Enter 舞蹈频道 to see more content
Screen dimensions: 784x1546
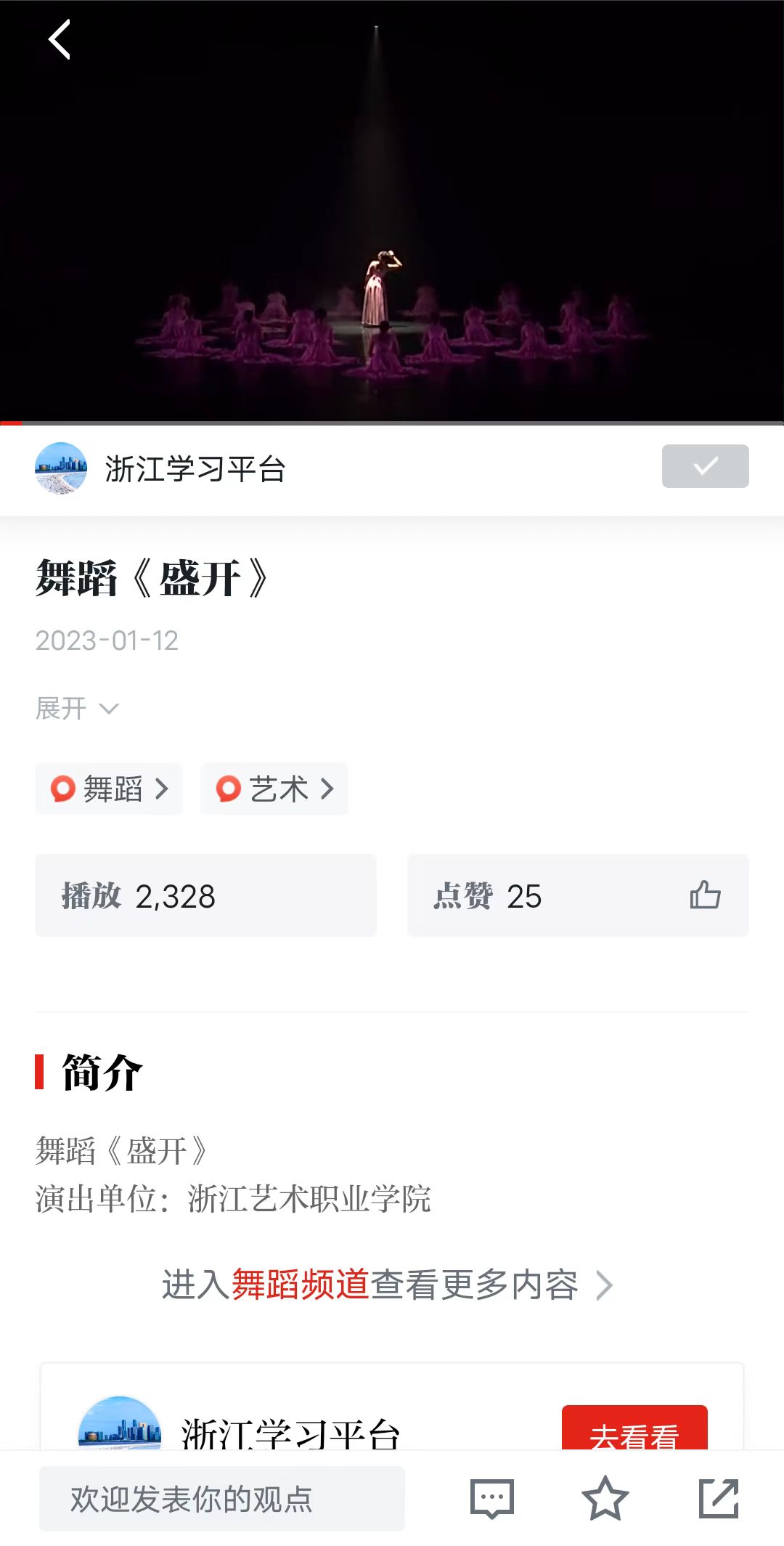[386, 1285]
